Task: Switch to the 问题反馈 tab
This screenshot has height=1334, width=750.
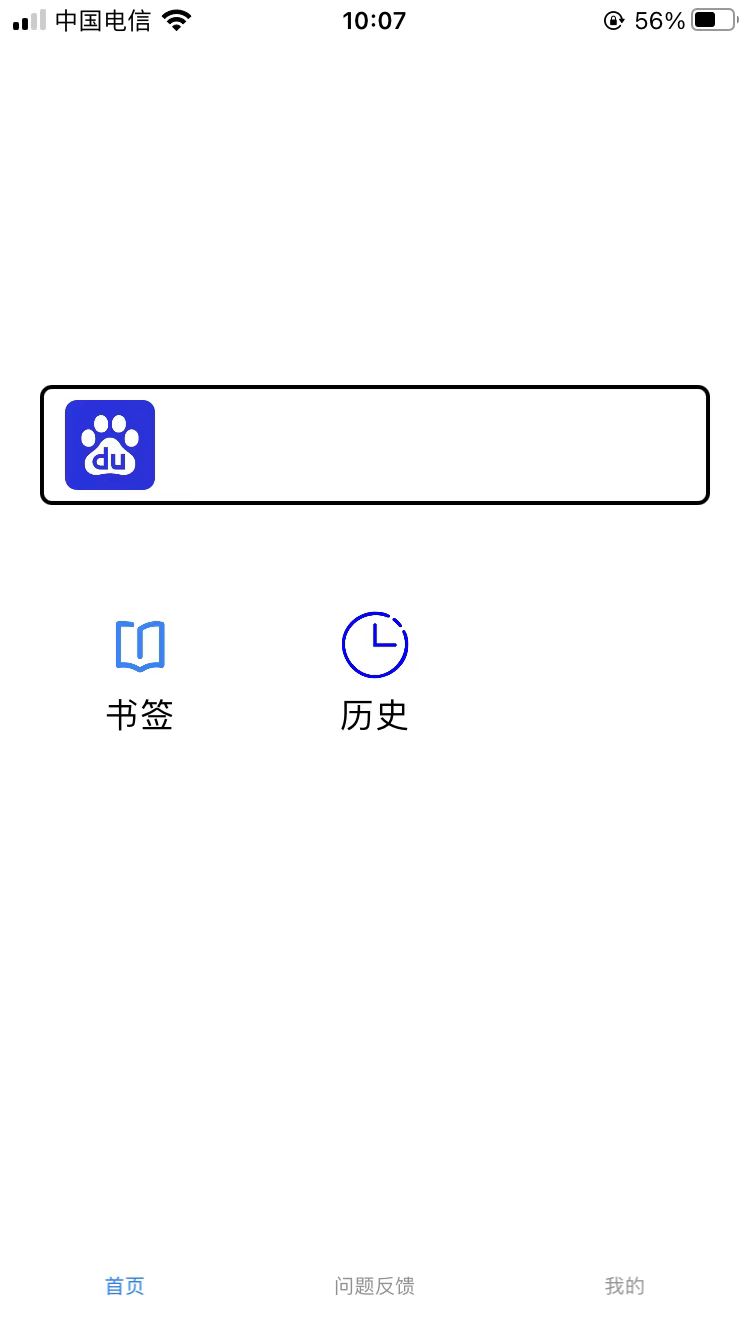Action: [x=375, y=1286]
